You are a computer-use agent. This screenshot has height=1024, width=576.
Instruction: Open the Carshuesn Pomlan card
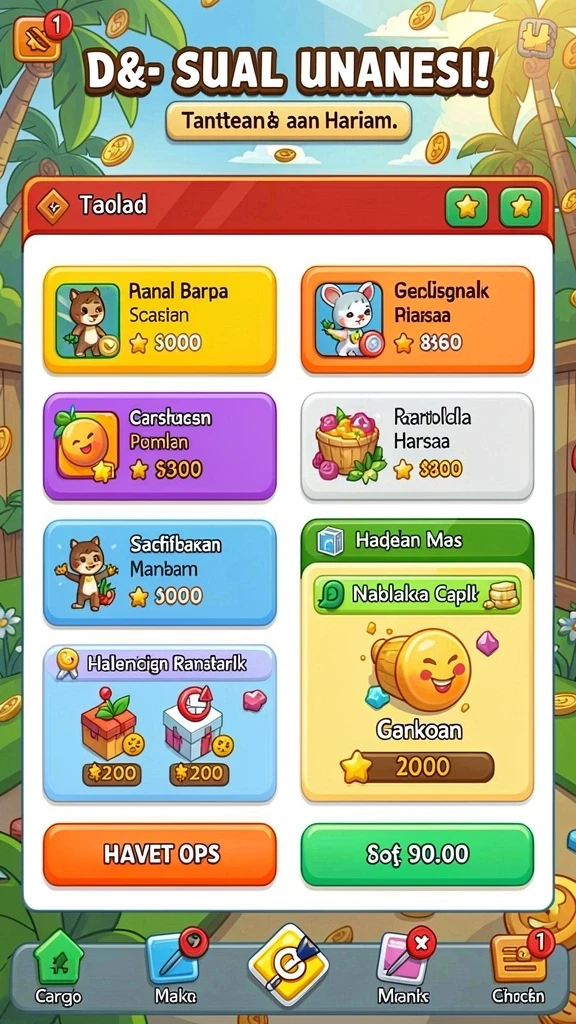coord(160,446)
